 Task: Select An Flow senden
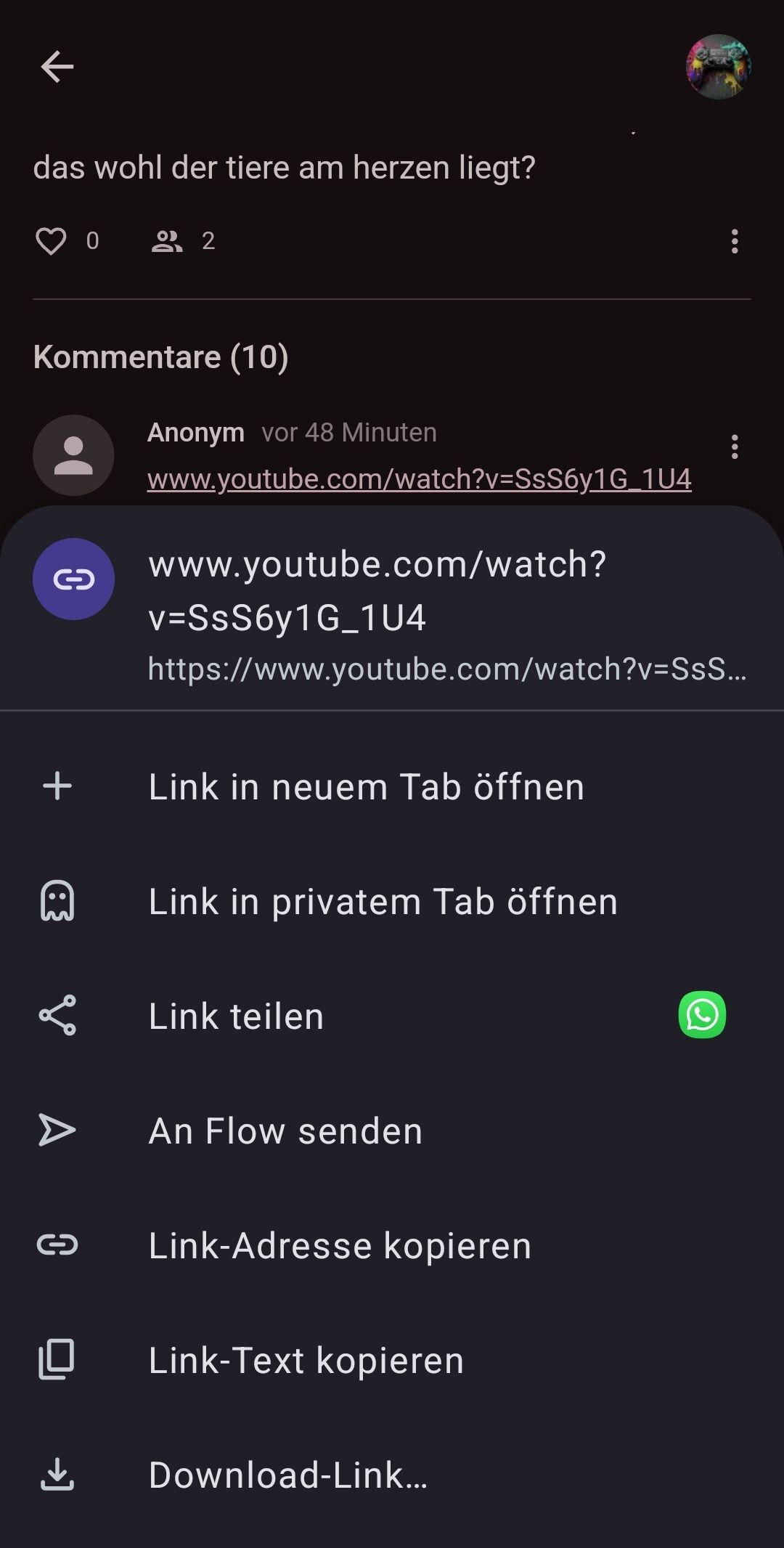pos(285,1131)
